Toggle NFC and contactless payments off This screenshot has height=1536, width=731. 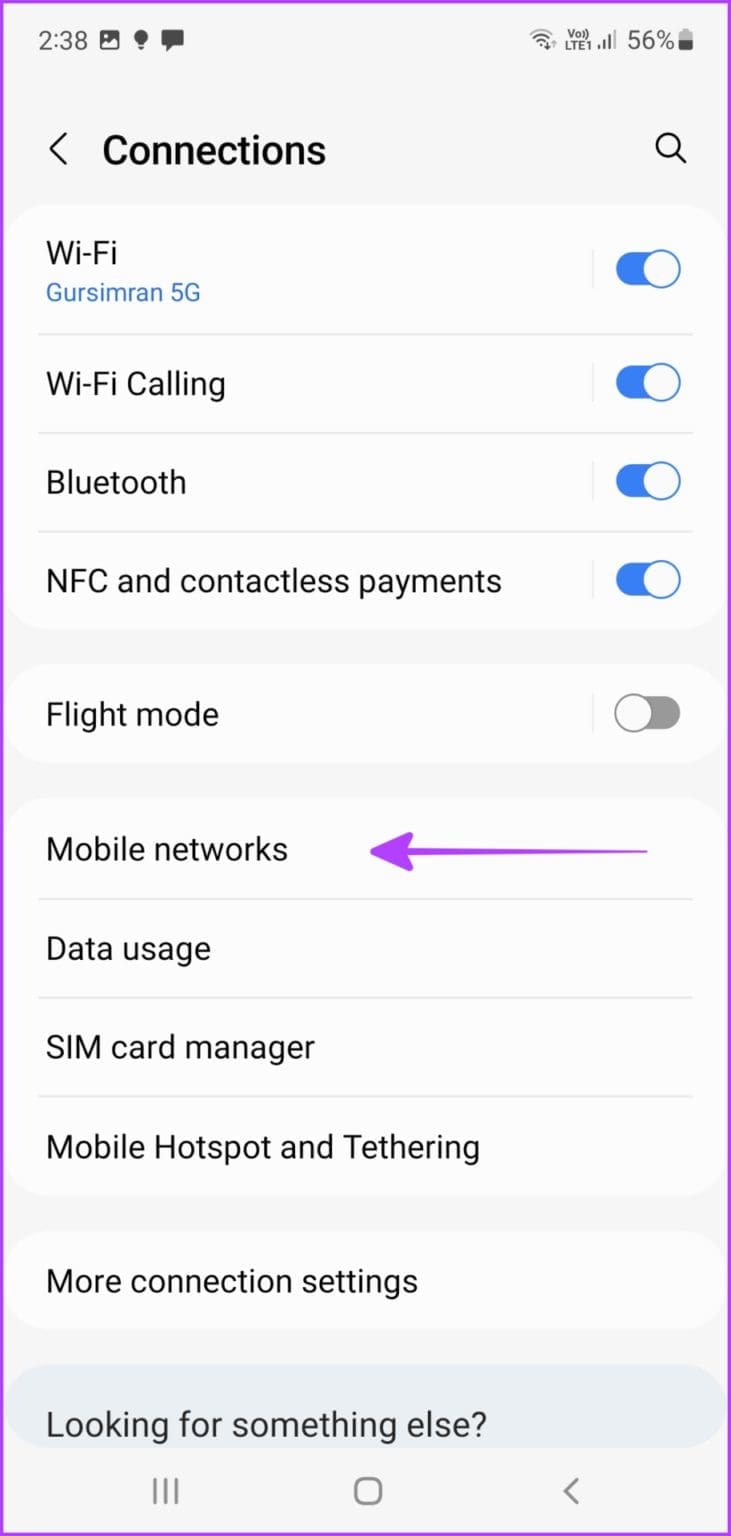coord(647,579)
